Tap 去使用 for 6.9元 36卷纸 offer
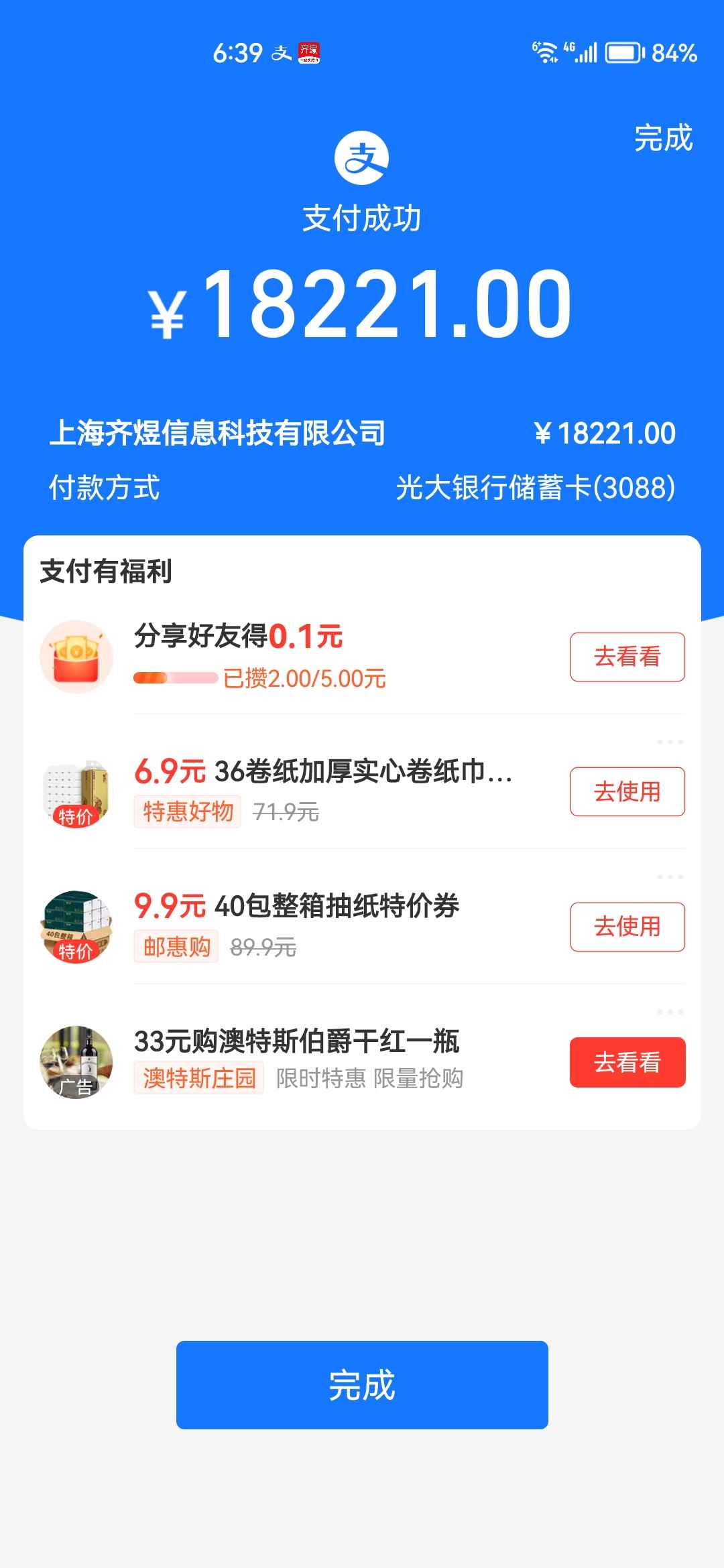Screen dimensions: 724x1568 tap(627, 791)
